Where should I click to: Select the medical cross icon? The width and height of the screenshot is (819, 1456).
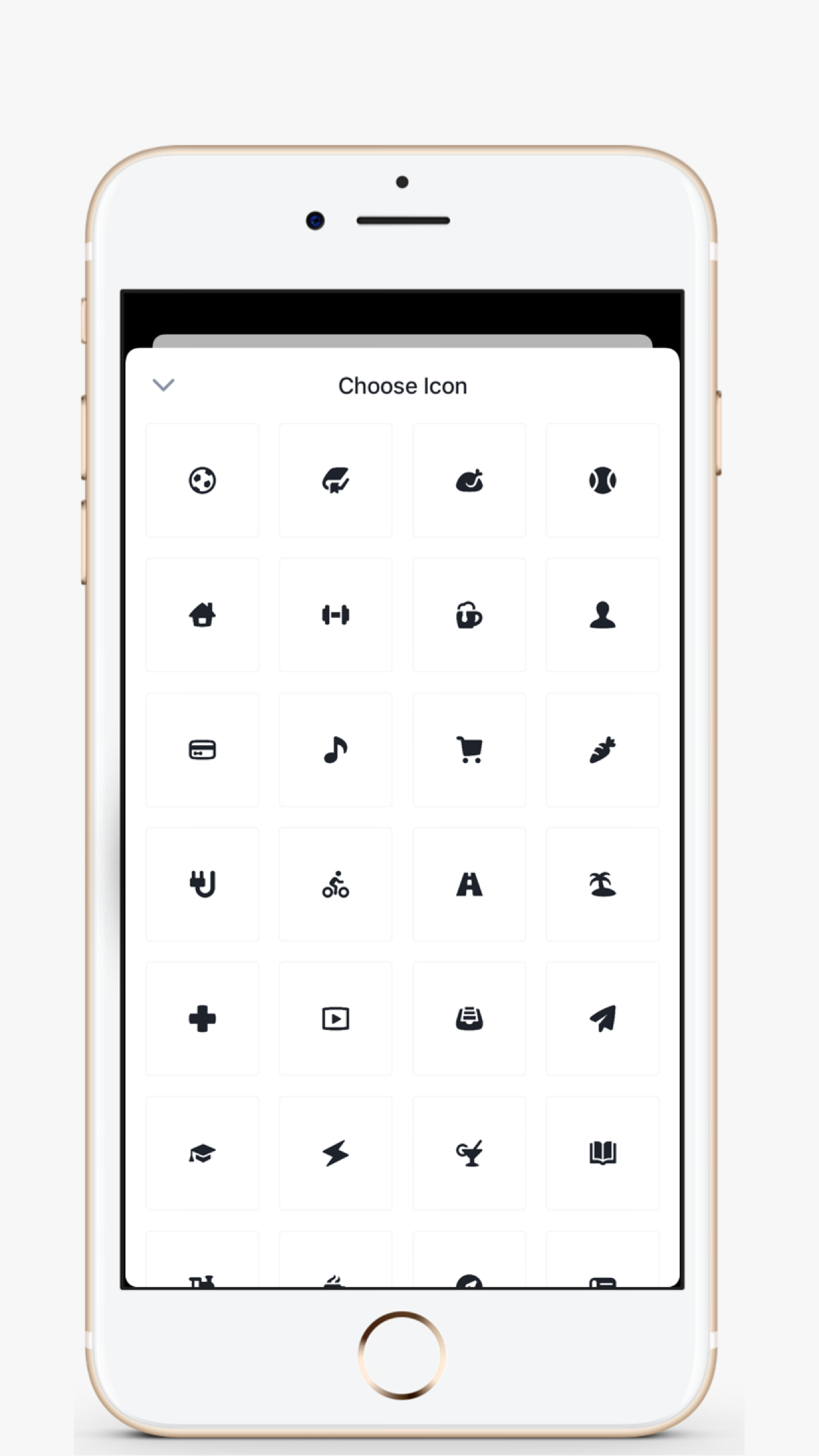pyautogui.click(x=202, y=1019)
